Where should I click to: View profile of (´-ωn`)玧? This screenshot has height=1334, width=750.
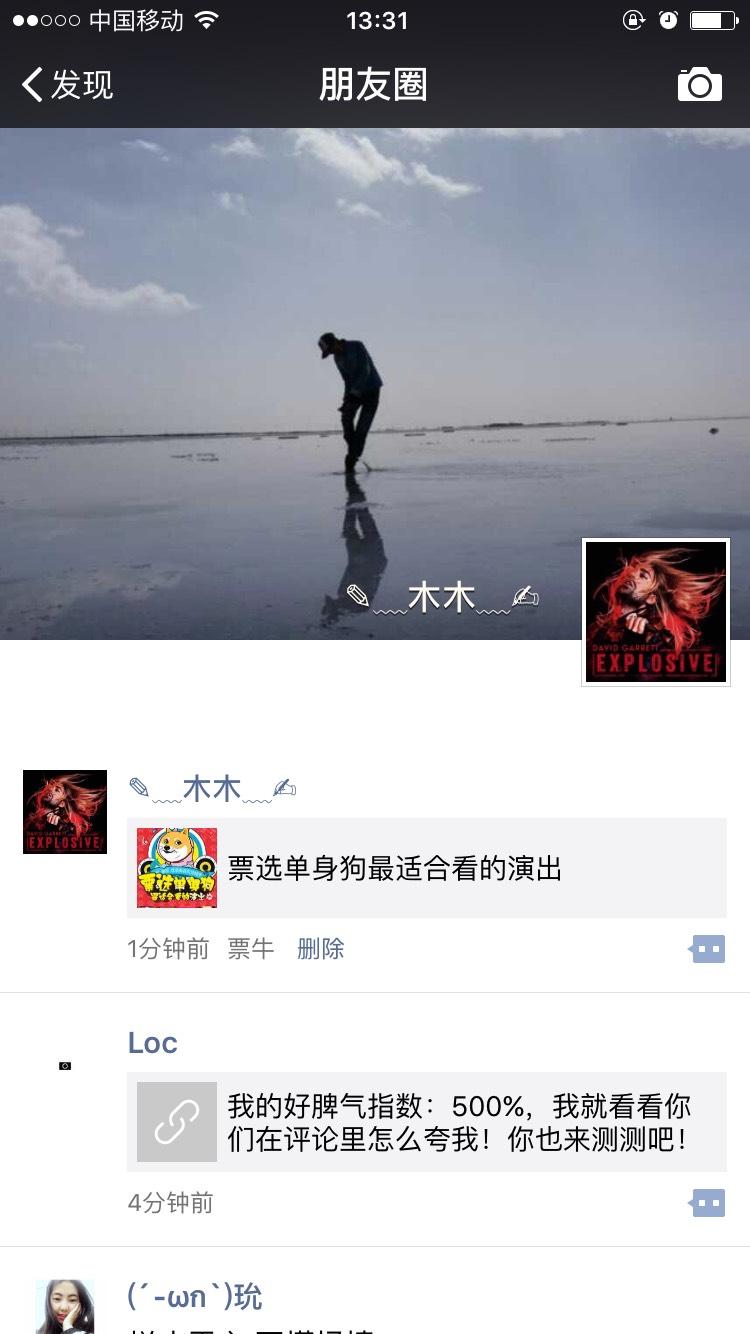tap(194, 1297)
